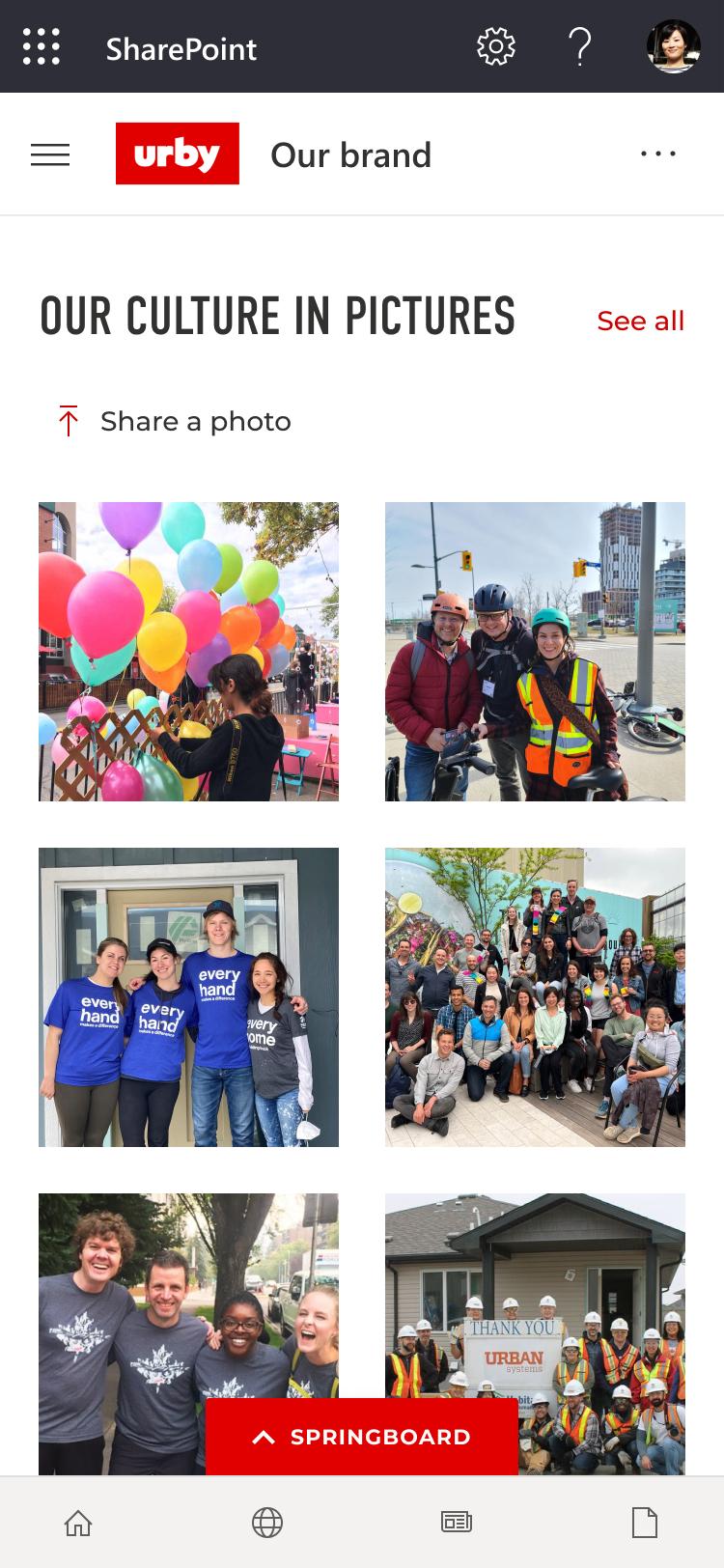Open the photo of cyclists in helmets

tap(535, 652)
